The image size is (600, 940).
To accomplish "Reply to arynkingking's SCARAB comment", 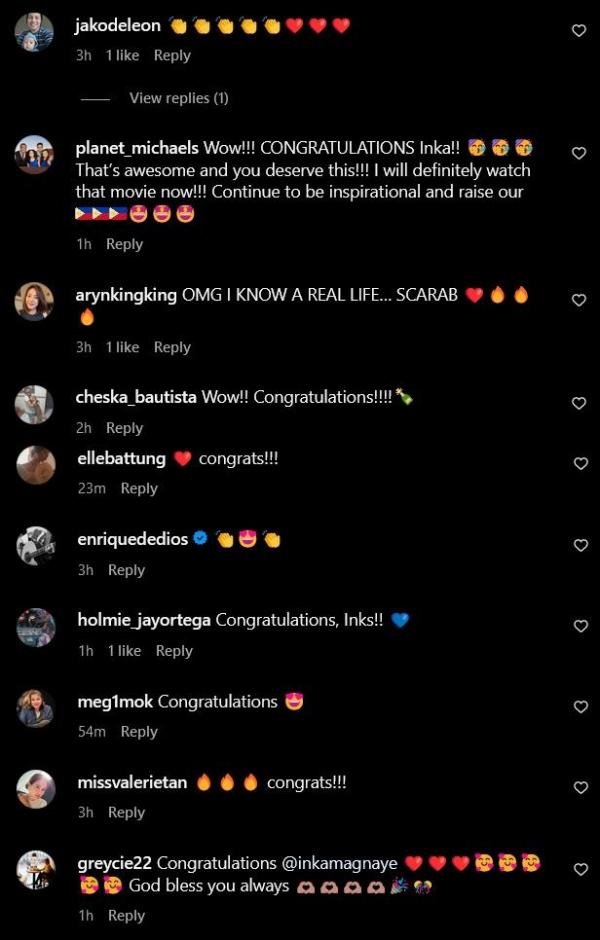I will click(171, 347).
